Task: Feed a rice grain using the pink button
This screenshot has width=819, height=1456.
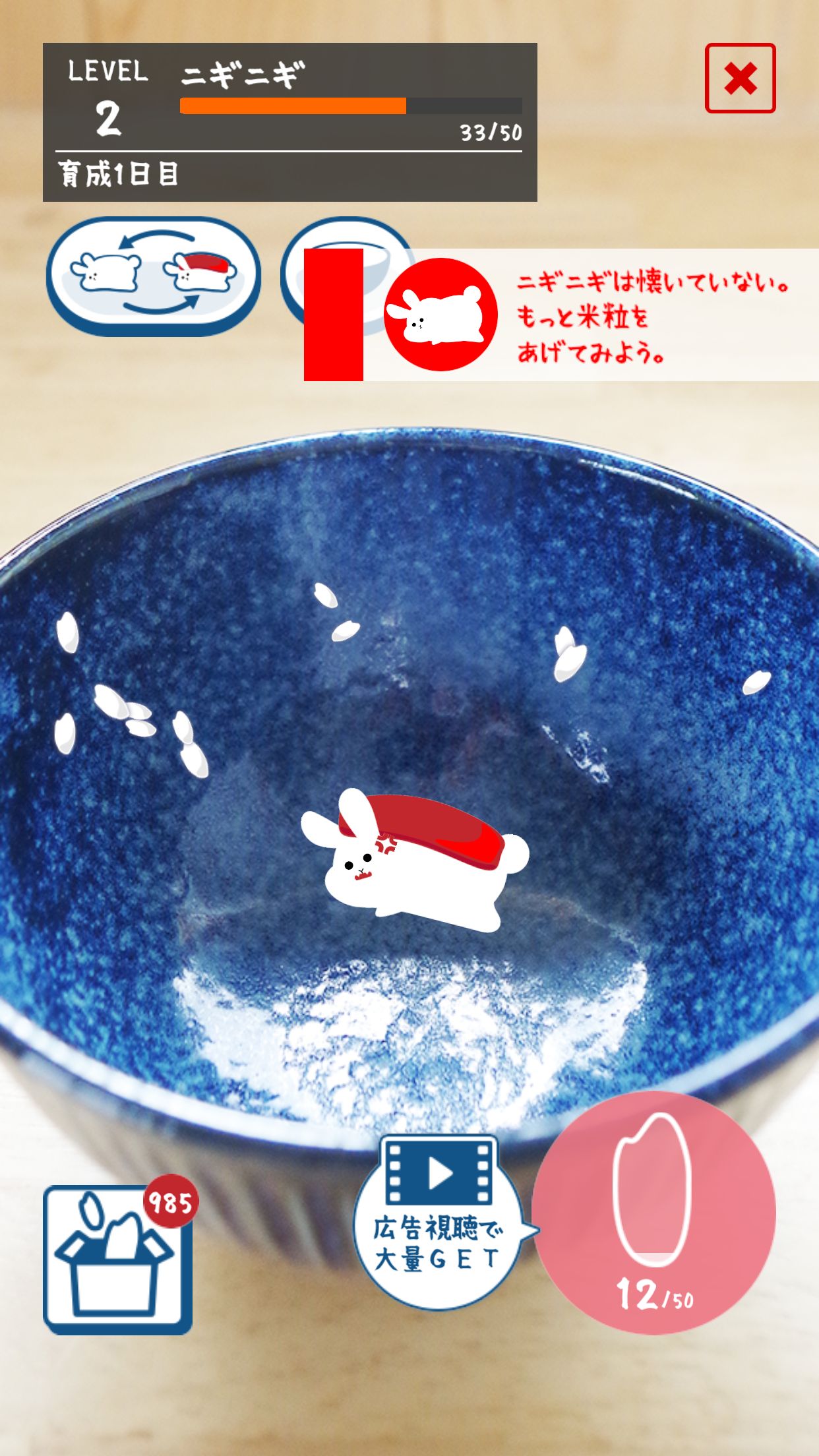Action: [x=653, y=1212]
